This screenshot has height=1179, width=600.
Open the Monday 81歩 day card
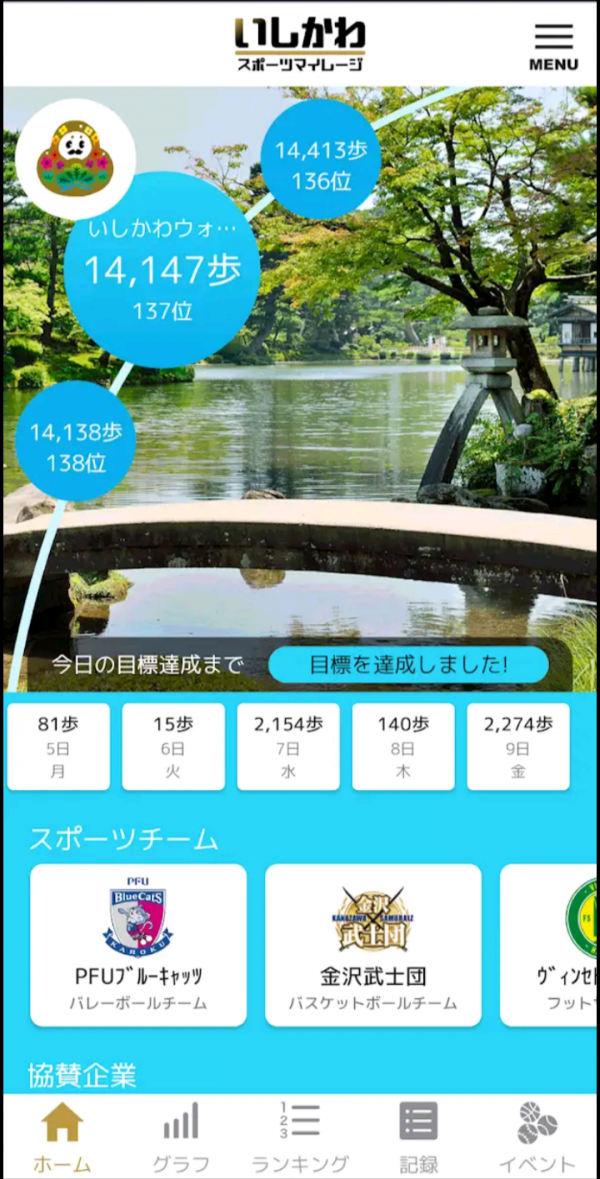(58, 747)
